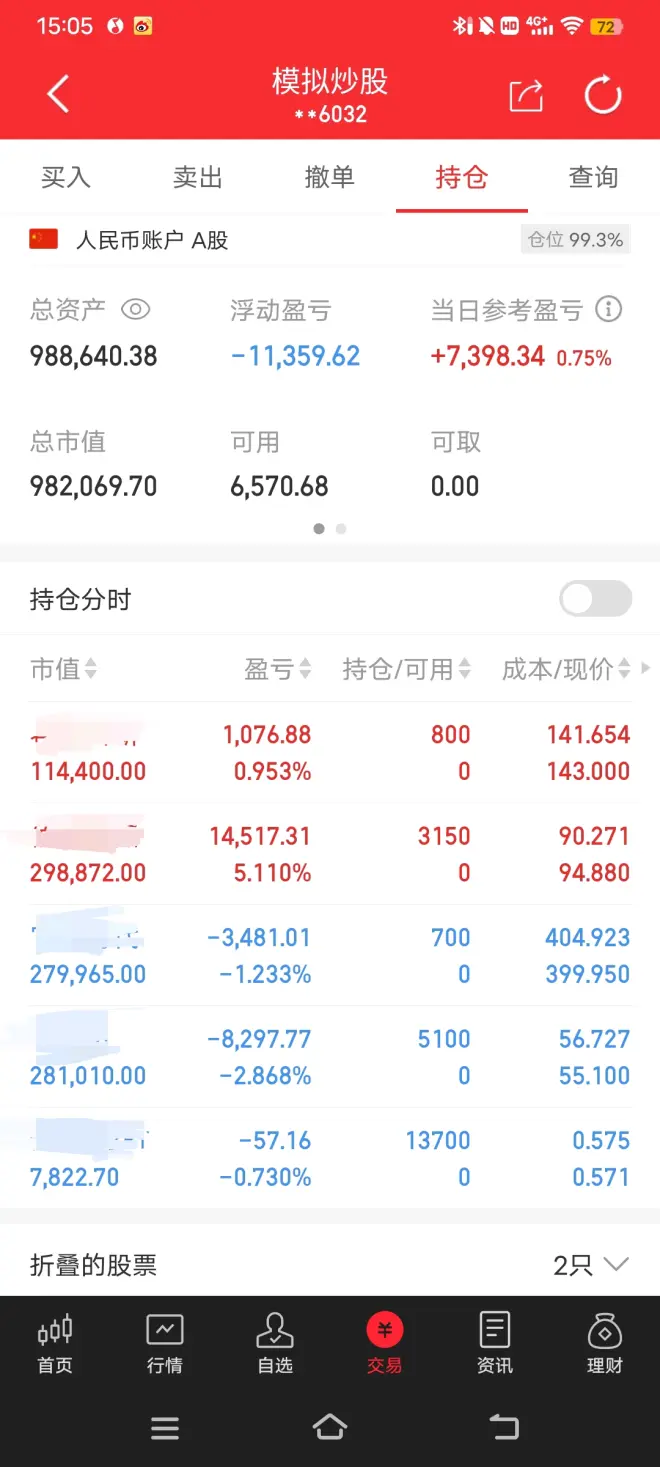Sort holdings by 盈亏

[x=278, y=669]
